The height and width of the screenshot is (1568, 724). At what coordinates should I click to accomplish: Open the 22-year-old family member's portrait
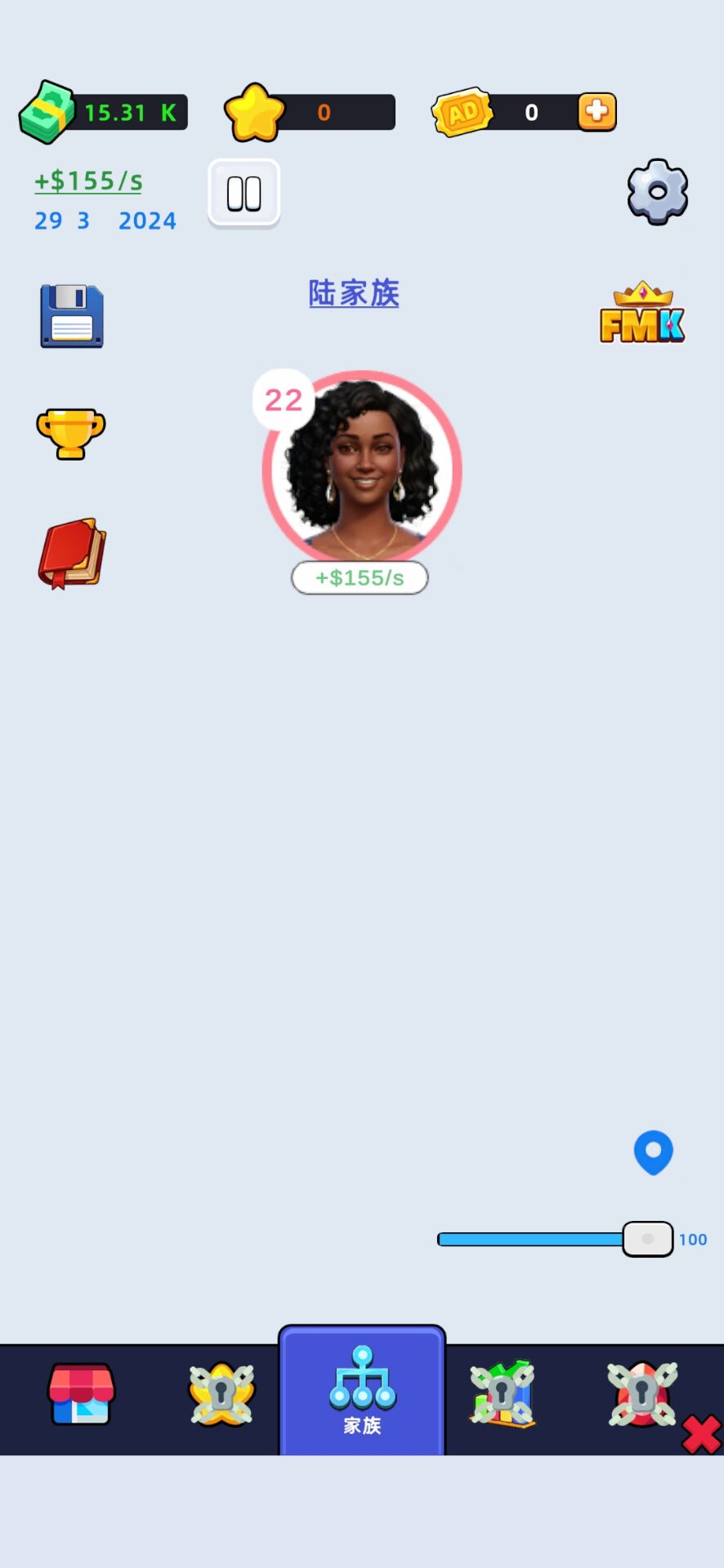362,470
